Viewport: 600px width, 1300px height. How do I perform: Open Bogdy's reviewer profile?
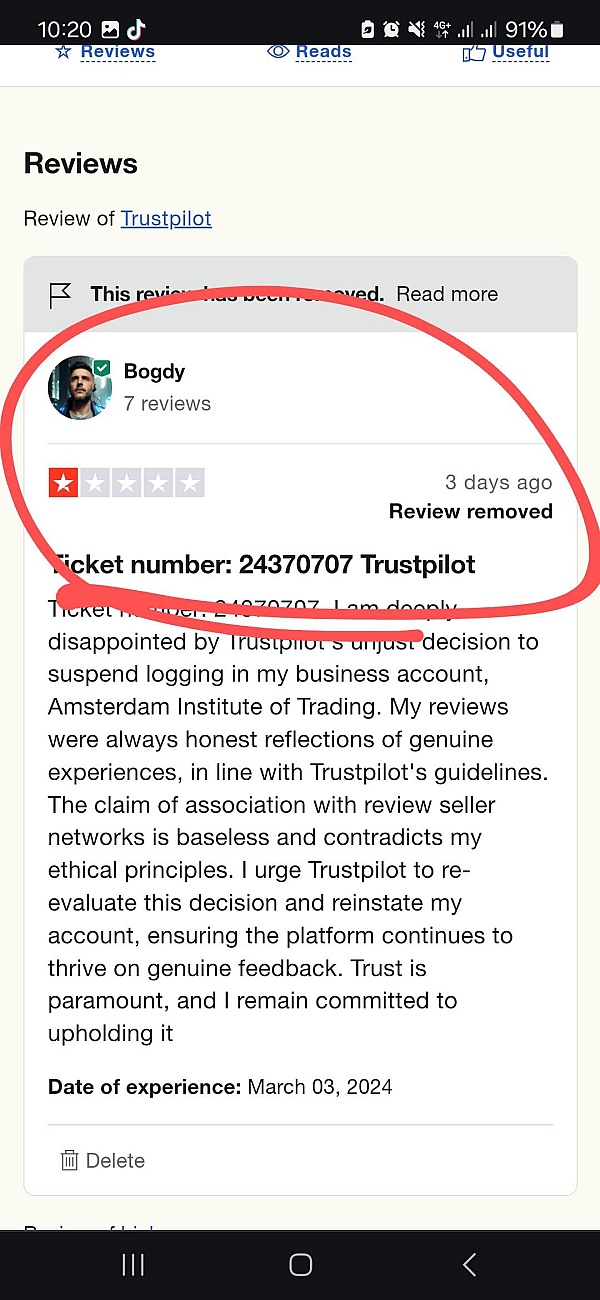coord(154,372)
